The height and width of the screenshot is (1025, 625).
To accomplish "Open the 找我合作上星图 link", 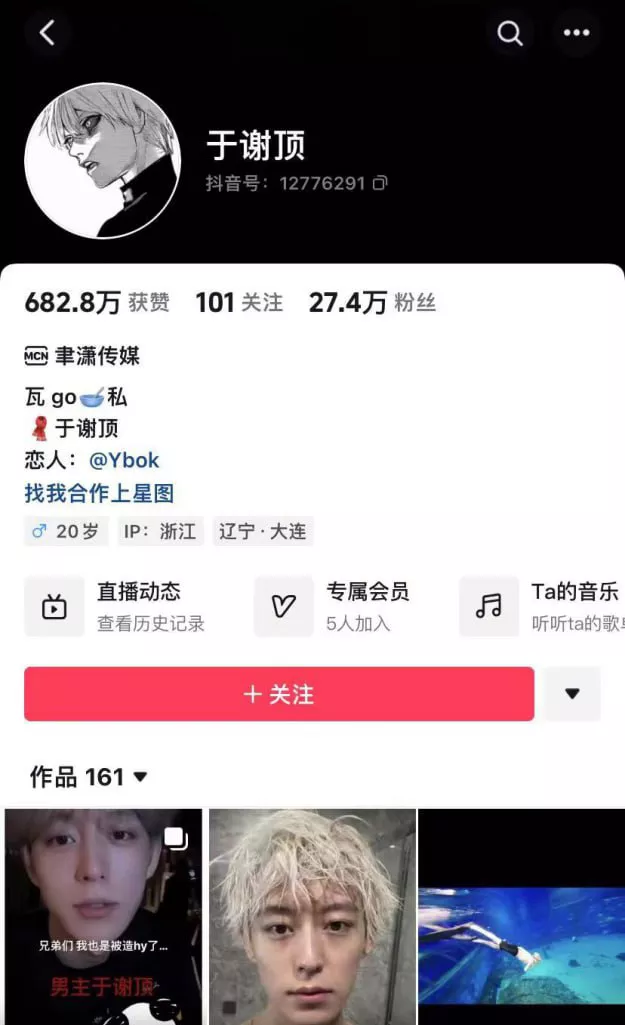I will pos(100,493).
